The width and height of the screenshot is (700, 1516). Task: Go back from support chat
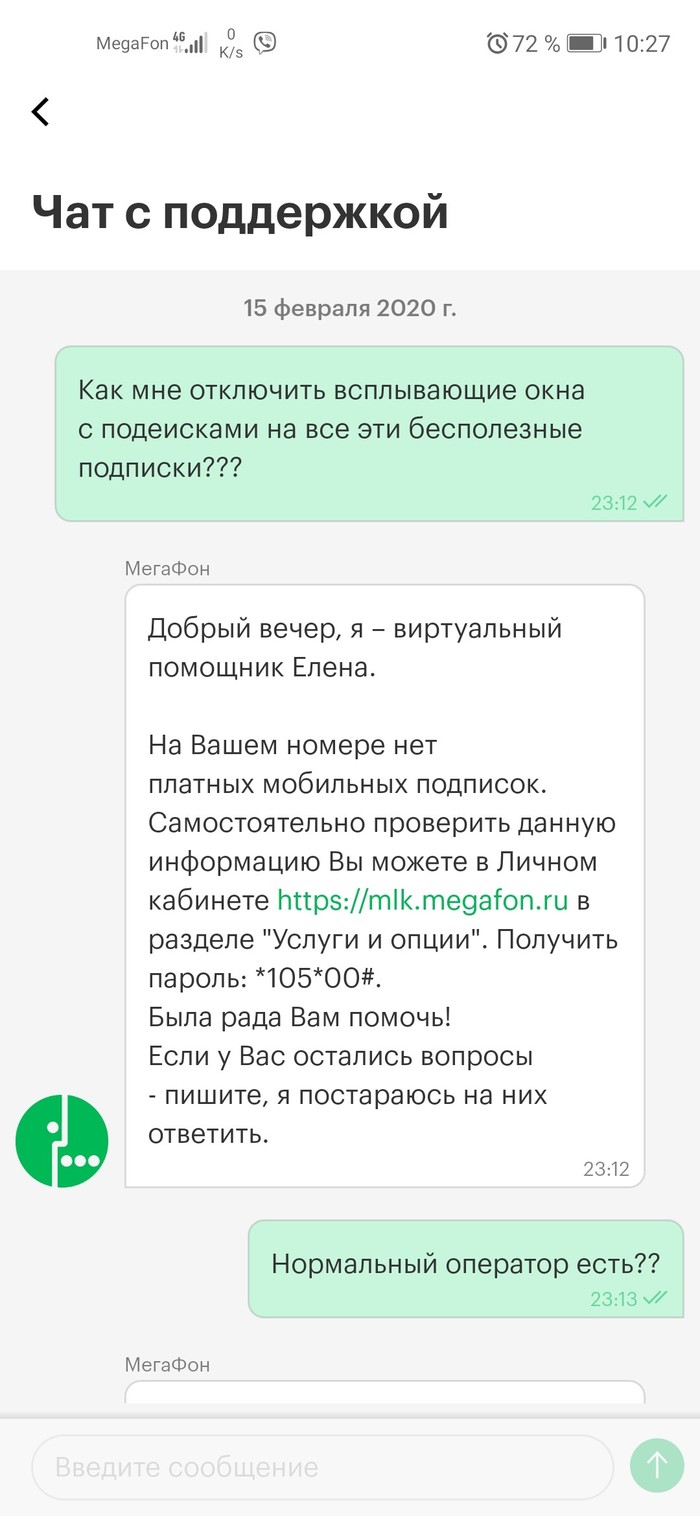tap(40, 111)
